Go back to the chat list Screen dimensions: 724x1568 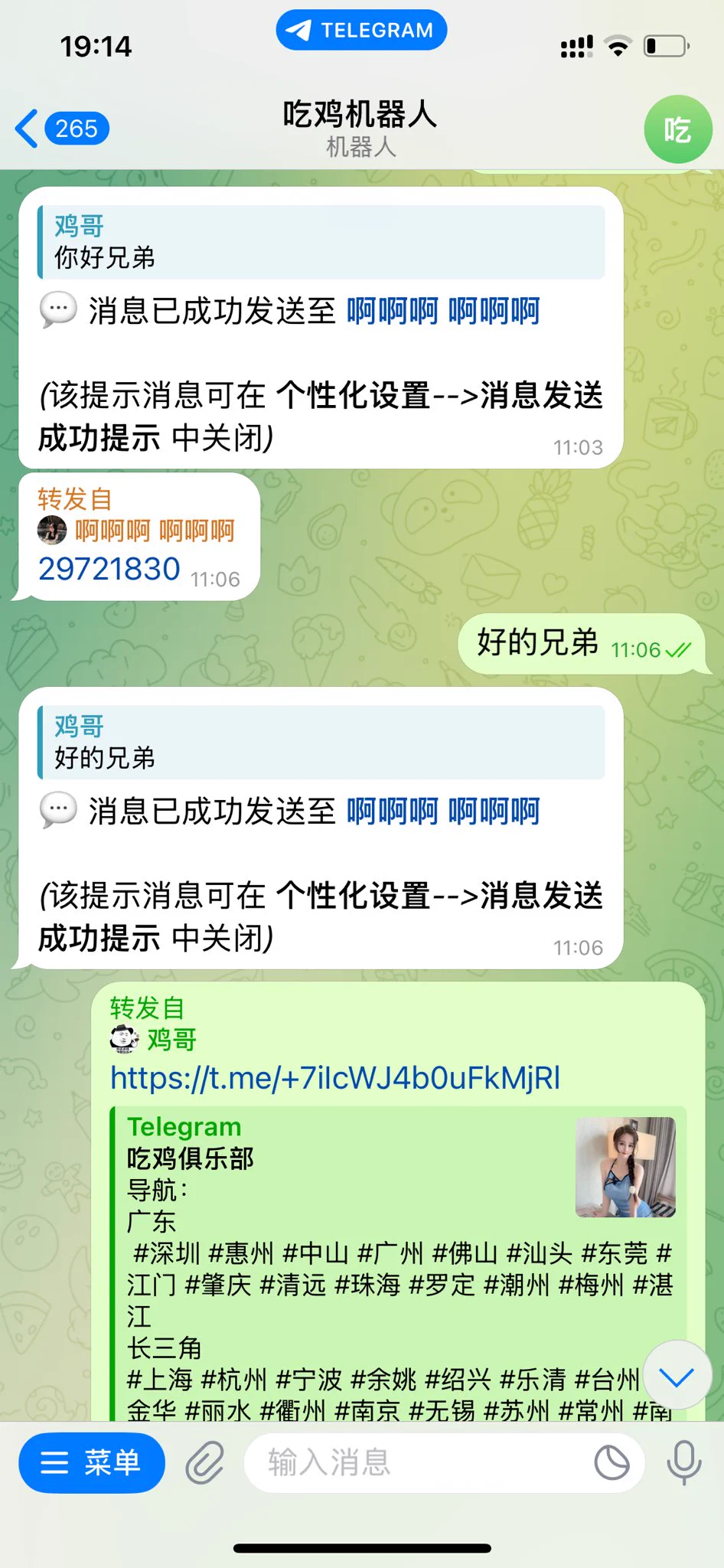[x=61, y=129]
